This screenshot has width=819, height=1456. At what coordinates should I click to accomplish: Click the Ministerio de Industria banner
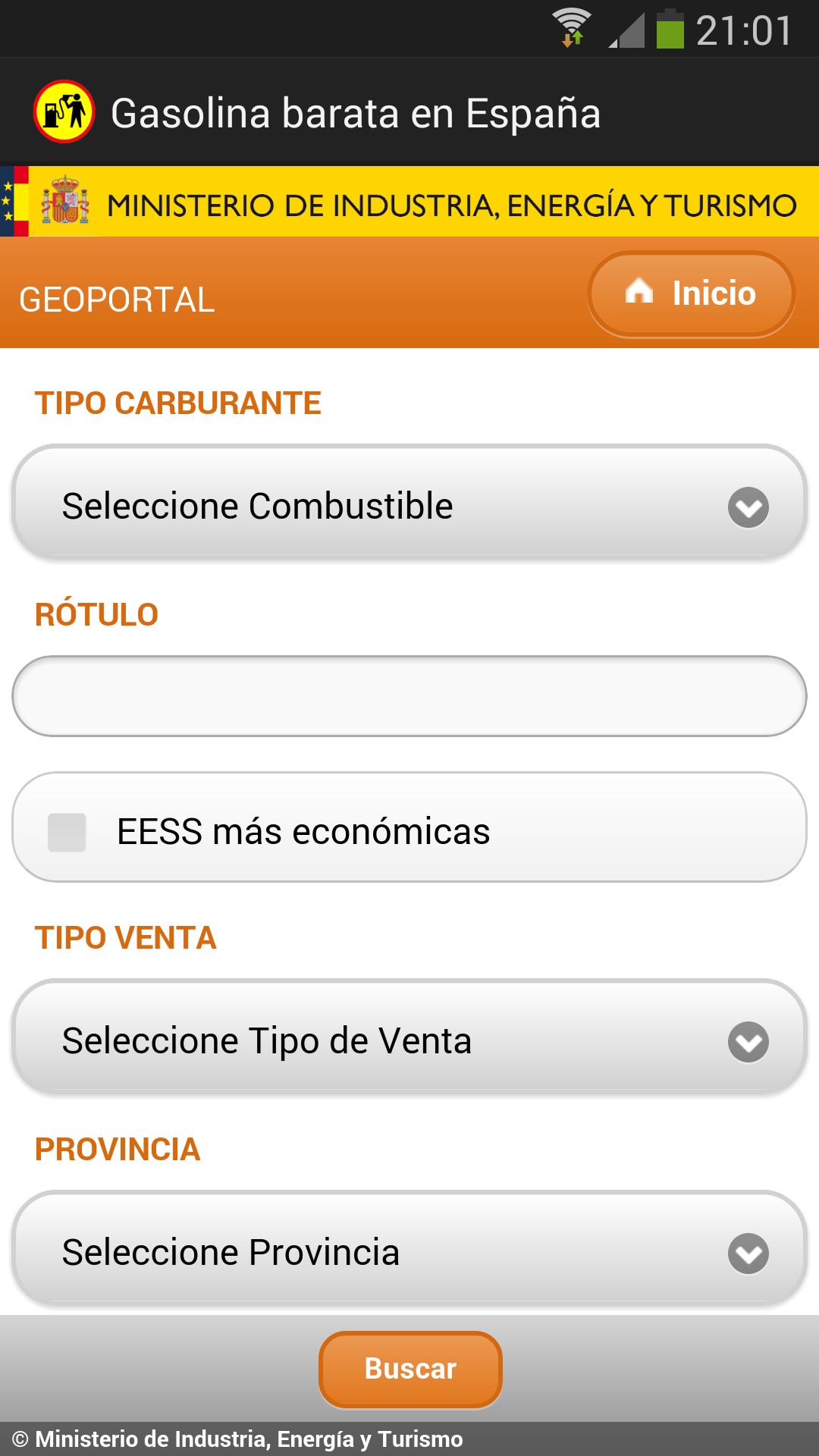(409, 201)
